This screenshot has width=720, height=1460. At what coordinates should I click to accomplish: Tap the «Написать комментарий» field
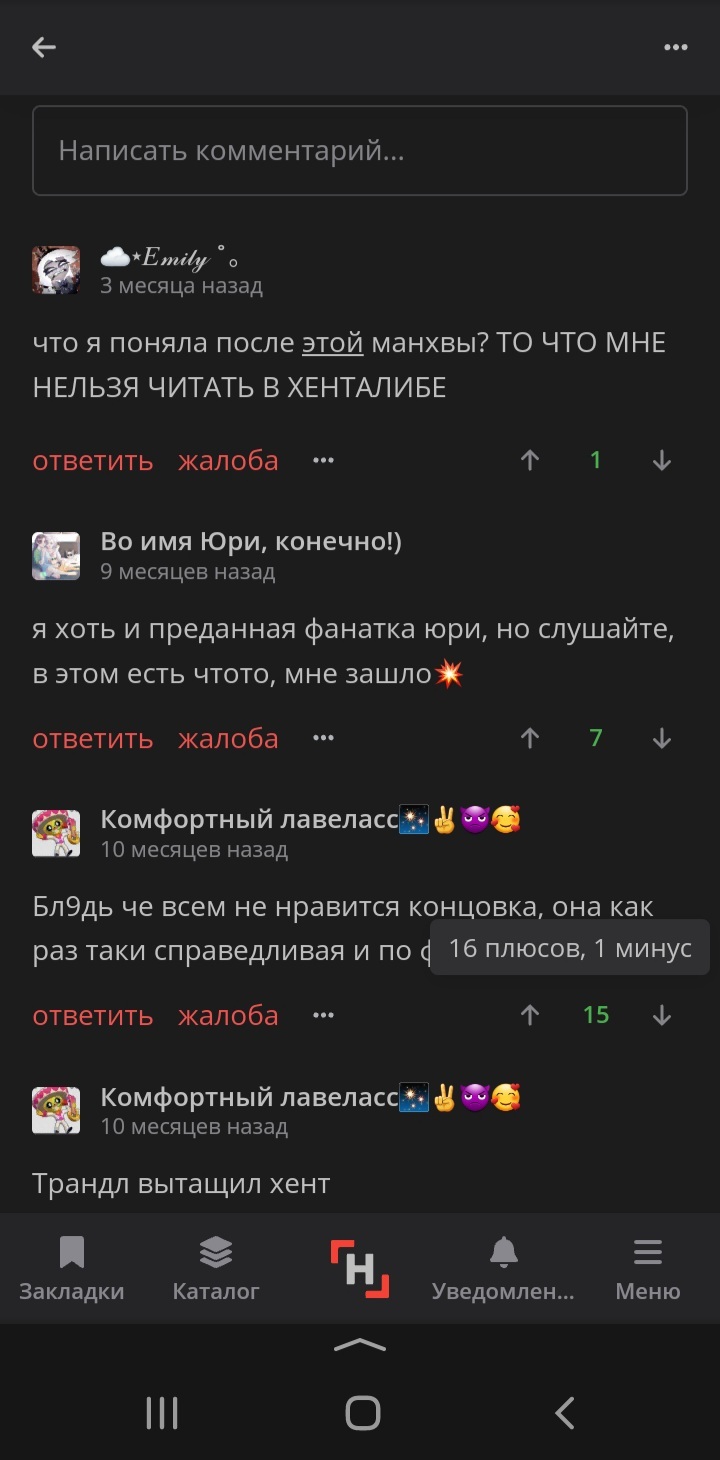360,151
